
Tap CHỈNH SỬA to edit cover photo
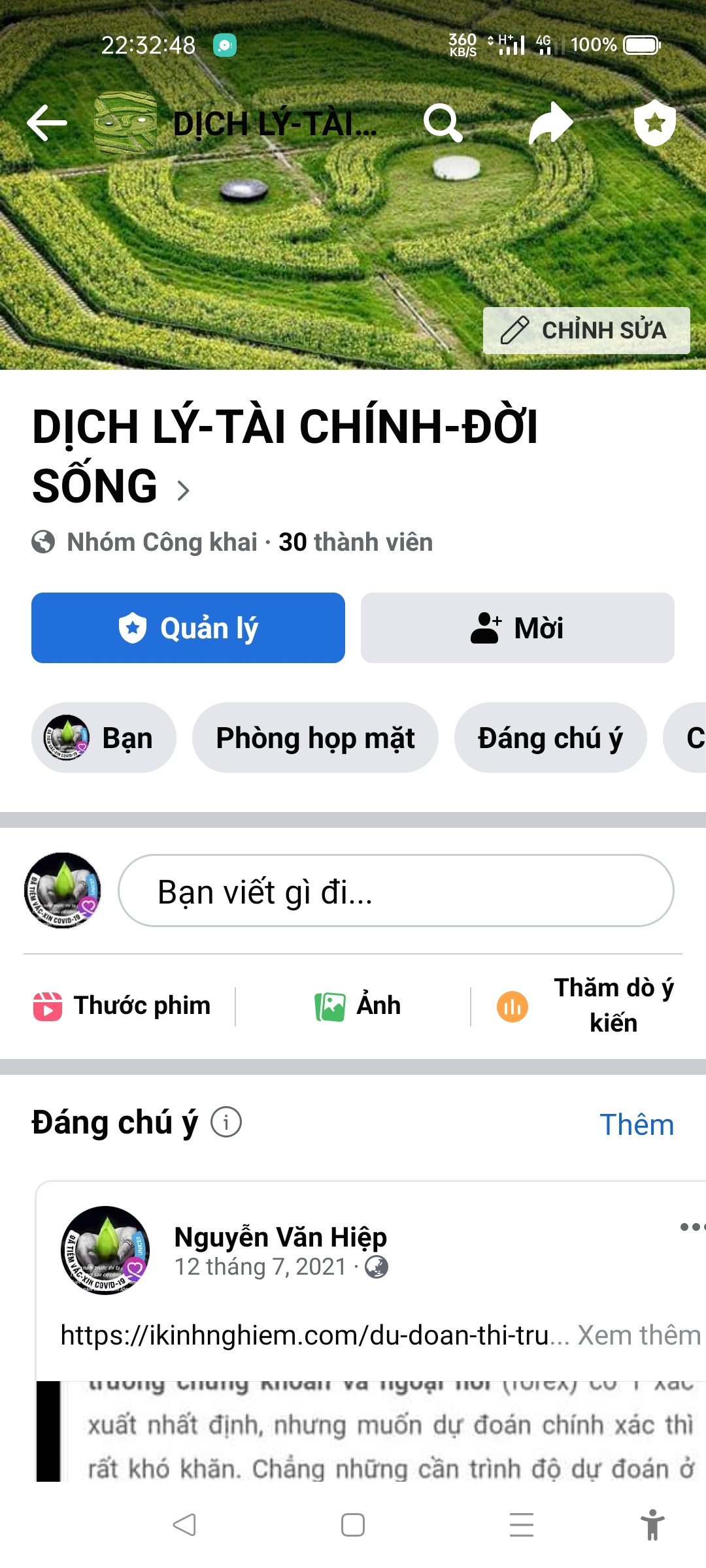586,331
